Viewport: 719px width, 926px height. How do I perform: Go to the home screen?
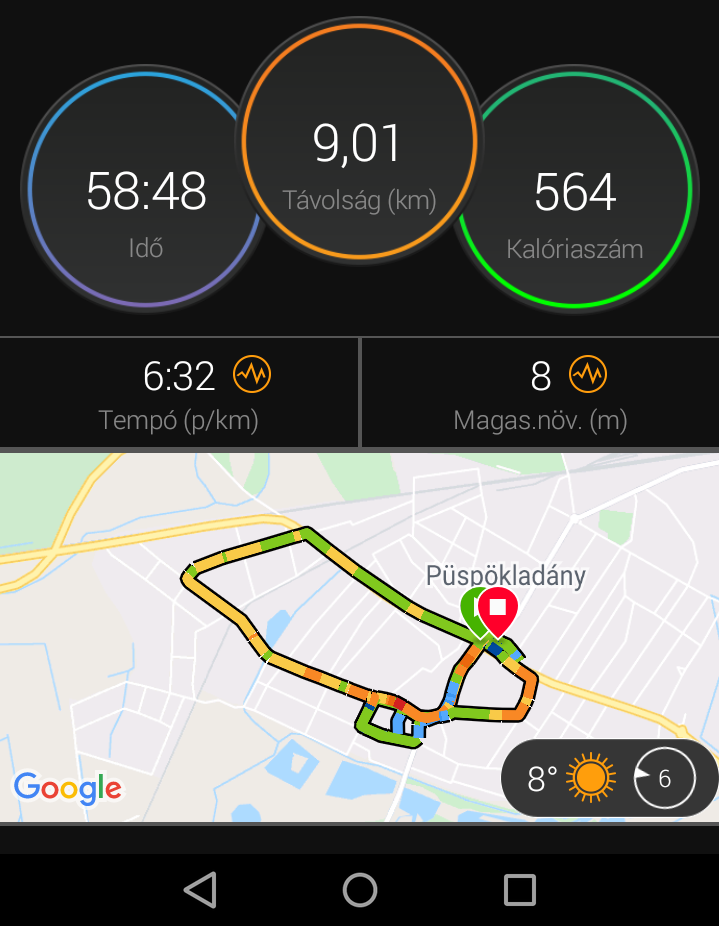[x=360, y=889]
